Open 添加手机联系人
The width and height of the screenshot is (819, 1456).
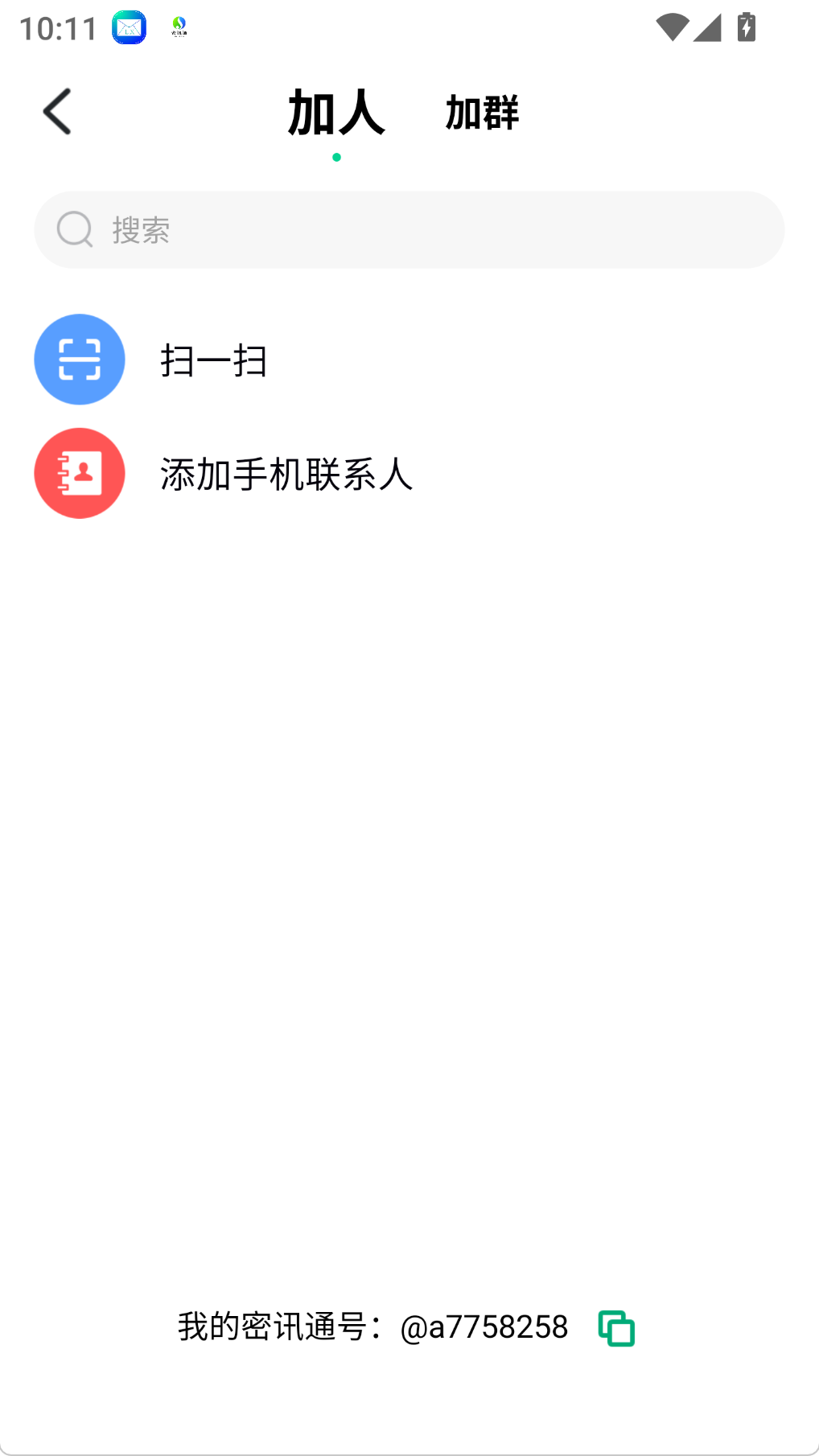click(409, 473)
